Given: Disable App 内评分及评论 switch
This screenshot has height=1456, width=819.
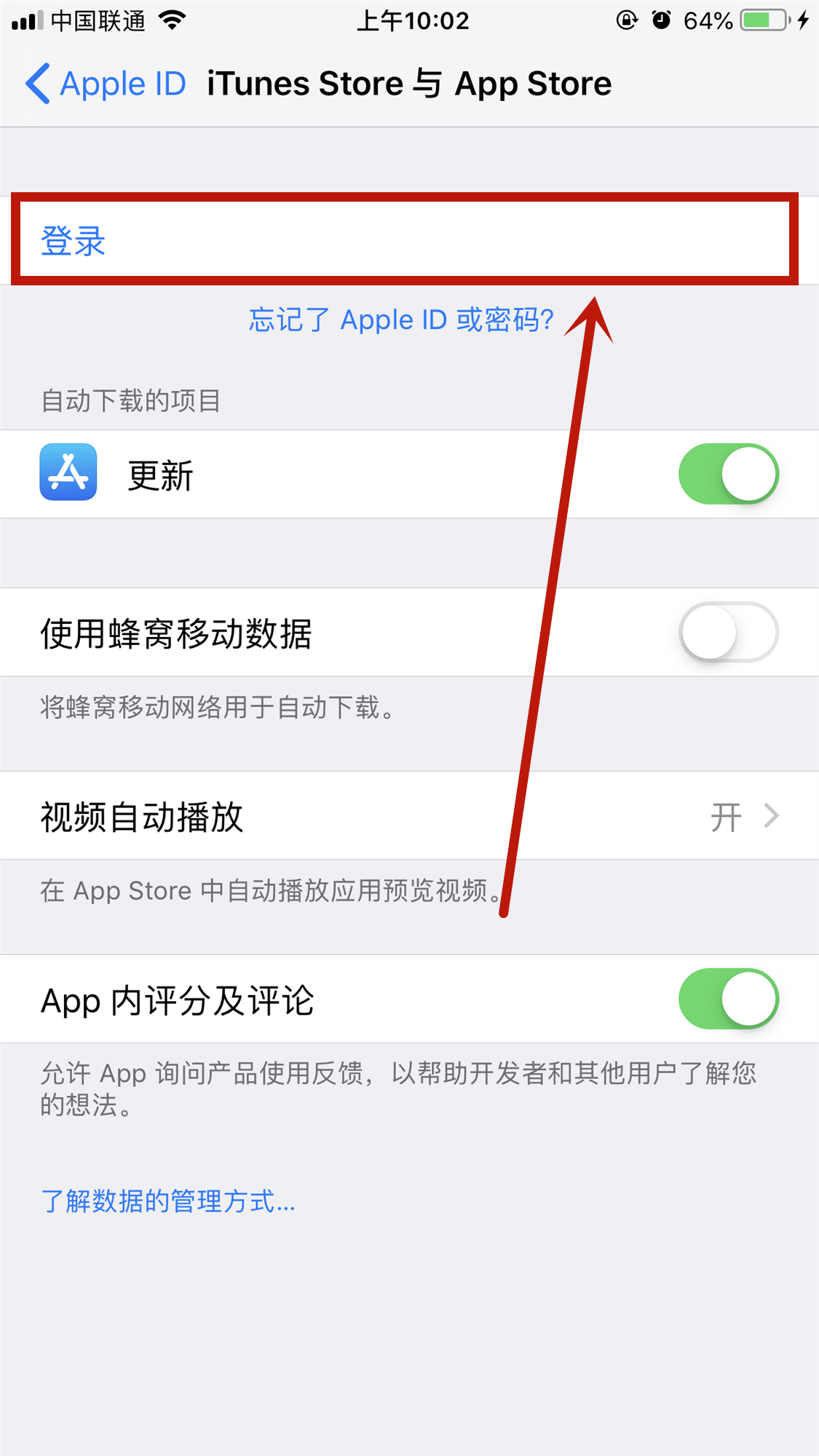Looking at the screenshot, I should (x=728, y=999).
